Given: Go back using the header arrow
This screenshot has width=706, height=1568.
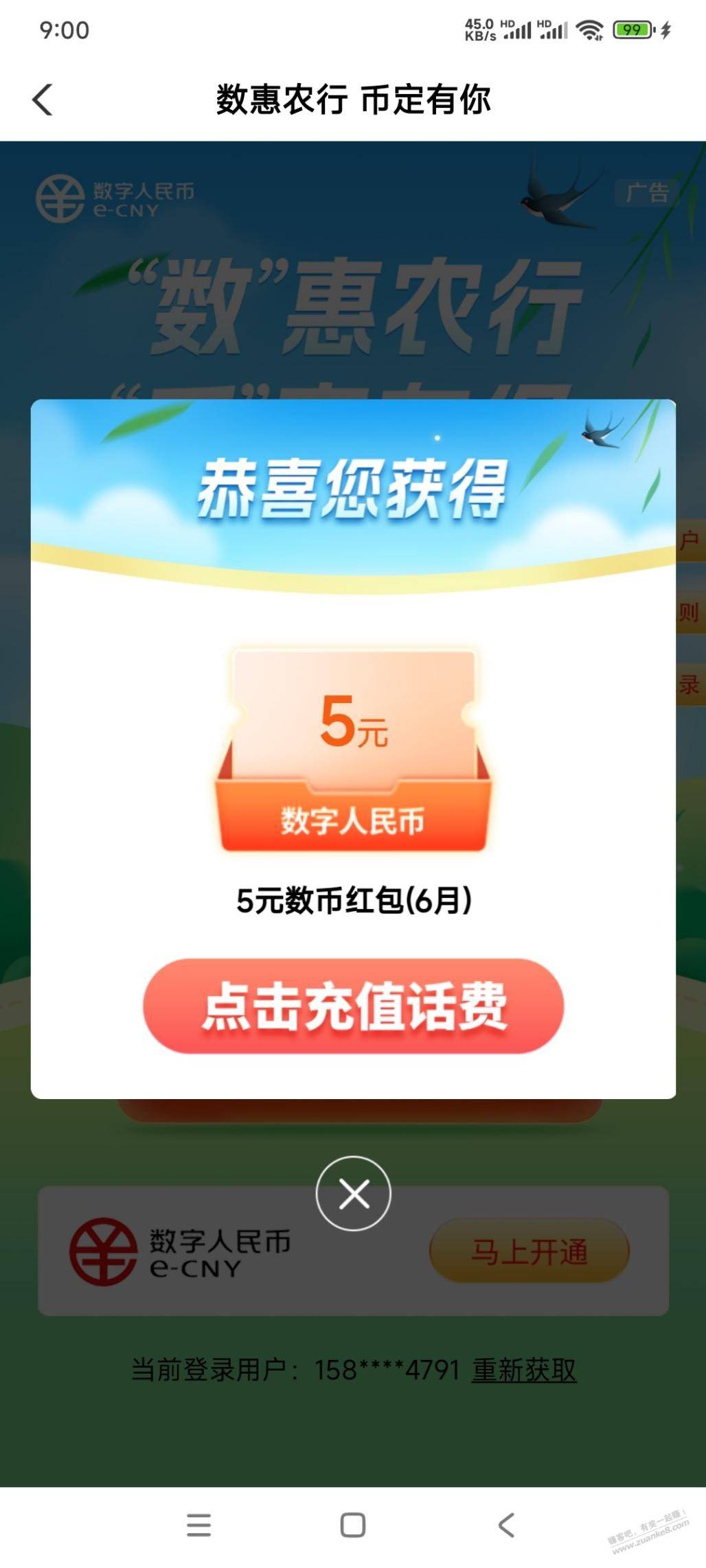Looking at the screenshot, I should click(43, 100).
